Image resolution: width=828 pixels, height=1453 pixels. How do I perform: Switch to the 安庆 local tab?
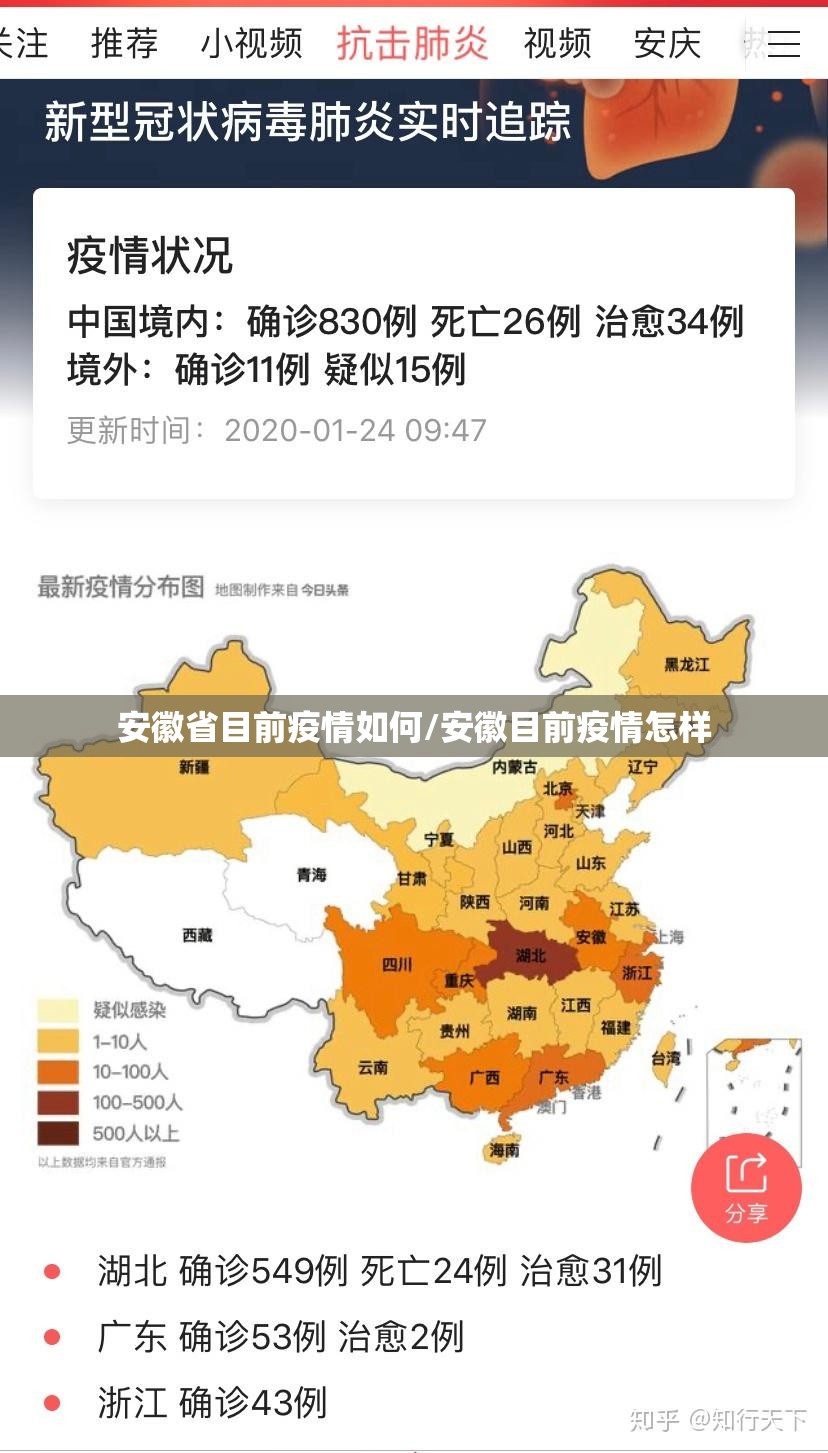coord(667,43)
